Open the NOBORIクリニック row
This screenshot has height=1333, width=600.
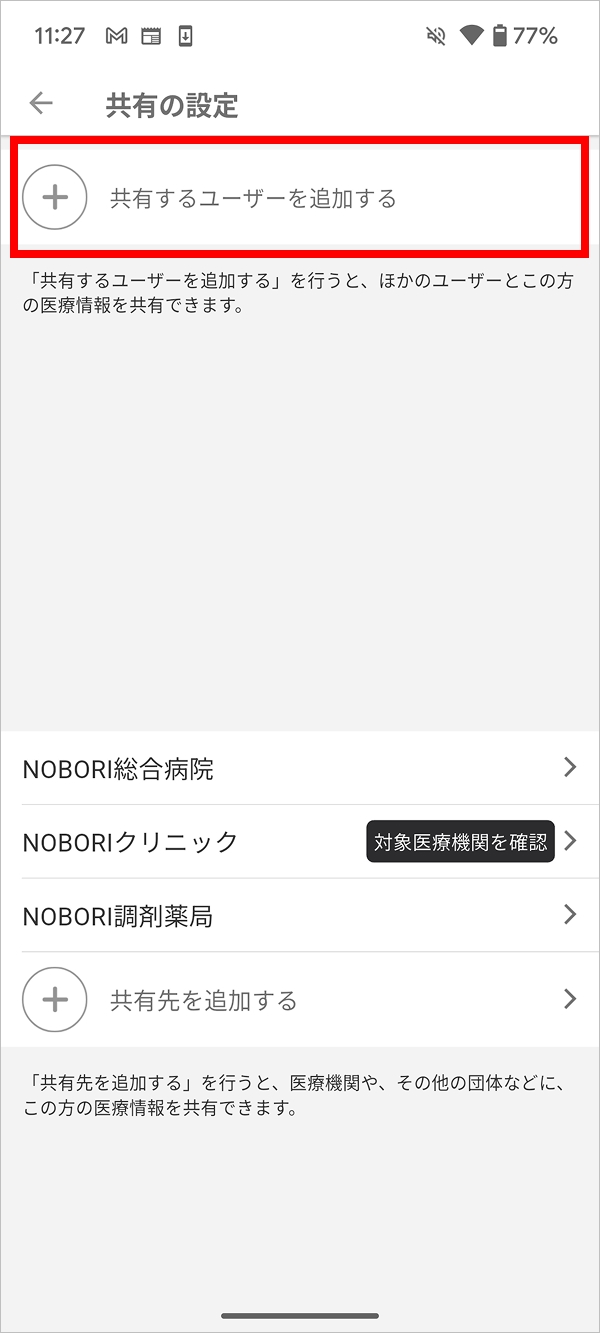(x=300, y=841)
